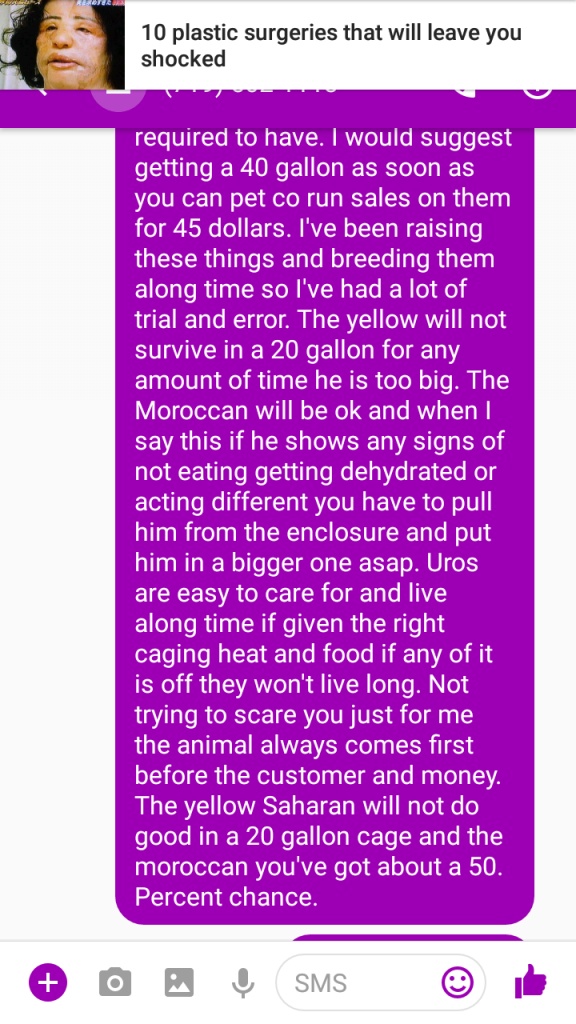
Task: Open the photo gallery picker
Action: click(x=179, y=982)
